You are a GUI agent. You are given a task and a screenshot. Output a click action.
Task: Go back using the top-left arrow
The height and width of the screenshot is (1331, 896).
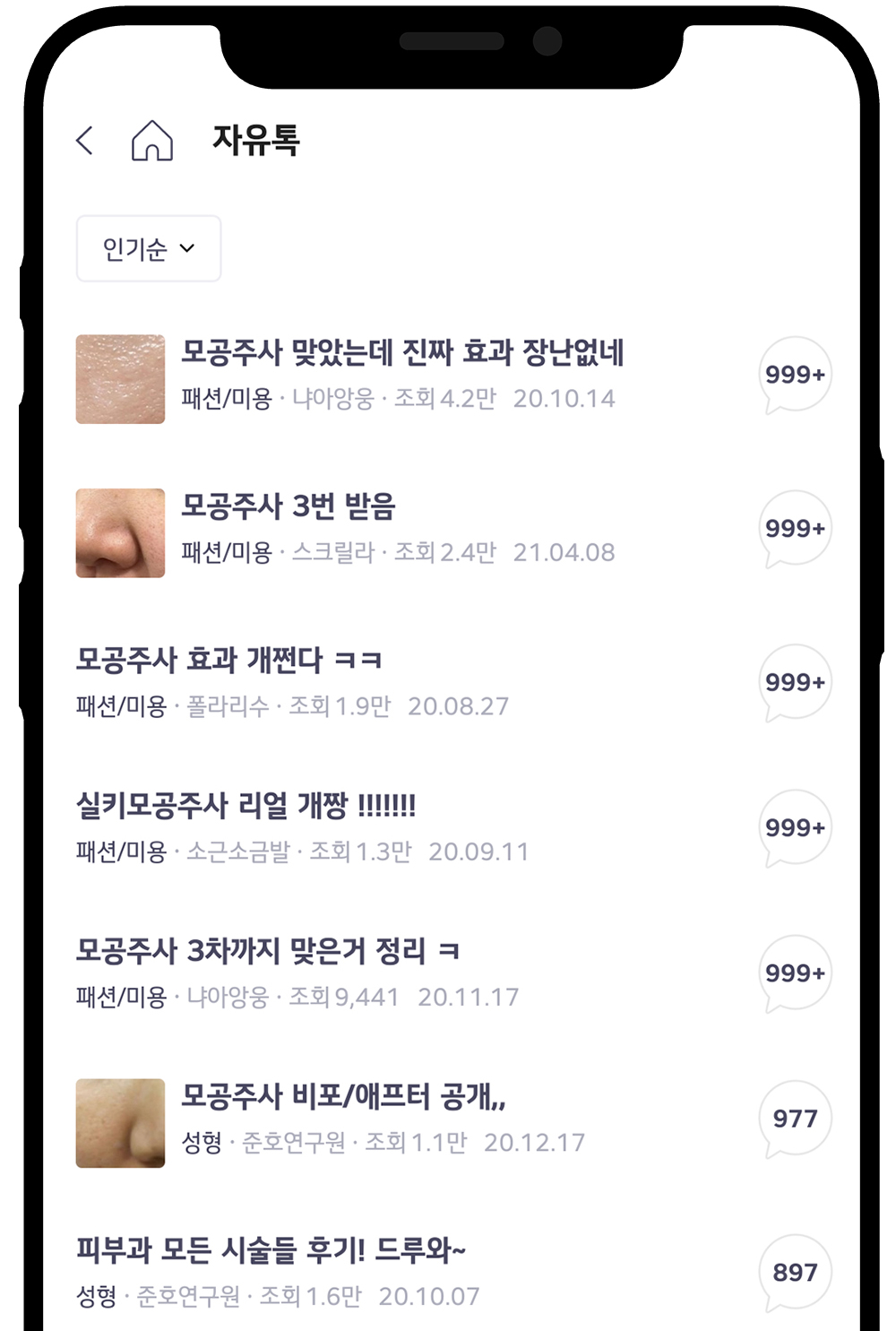(85, 141)
